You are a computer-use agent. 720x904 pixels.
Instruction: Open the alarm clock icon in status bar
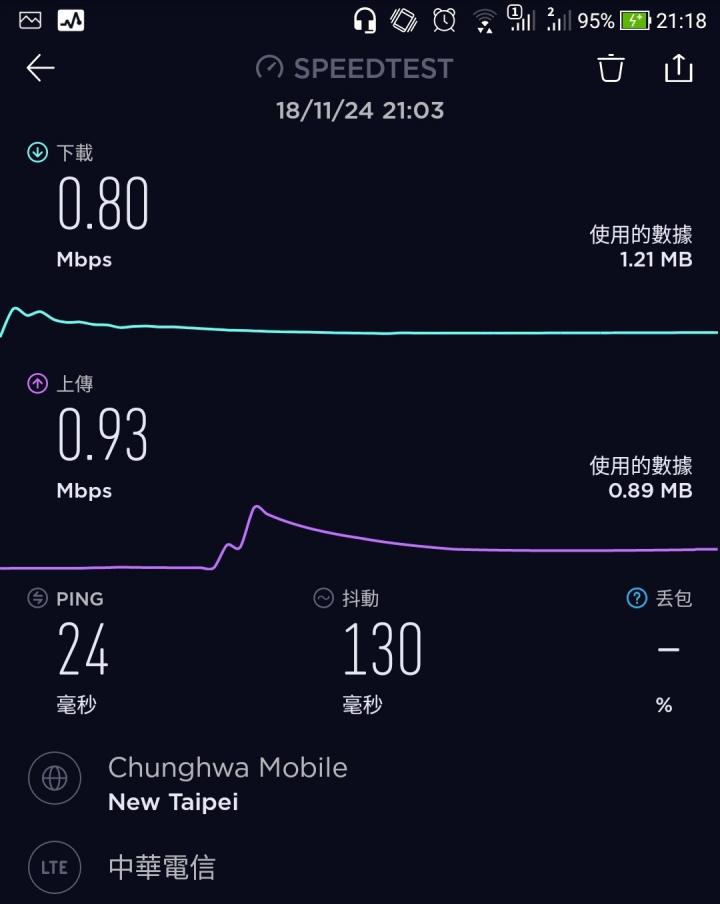click(443, 18)
